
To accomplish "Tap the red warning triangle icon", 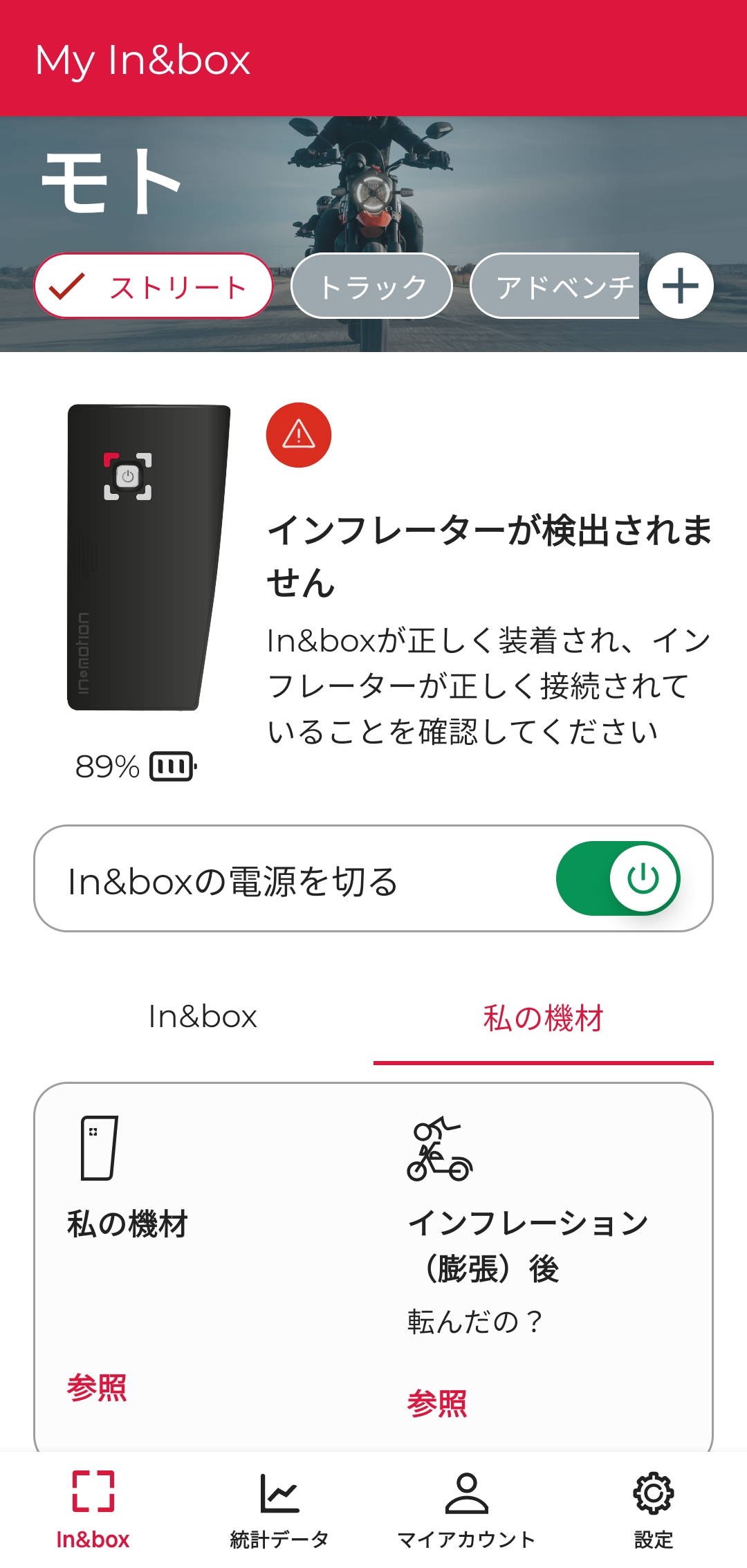I will pyautogui.click(x=298, y=436).
